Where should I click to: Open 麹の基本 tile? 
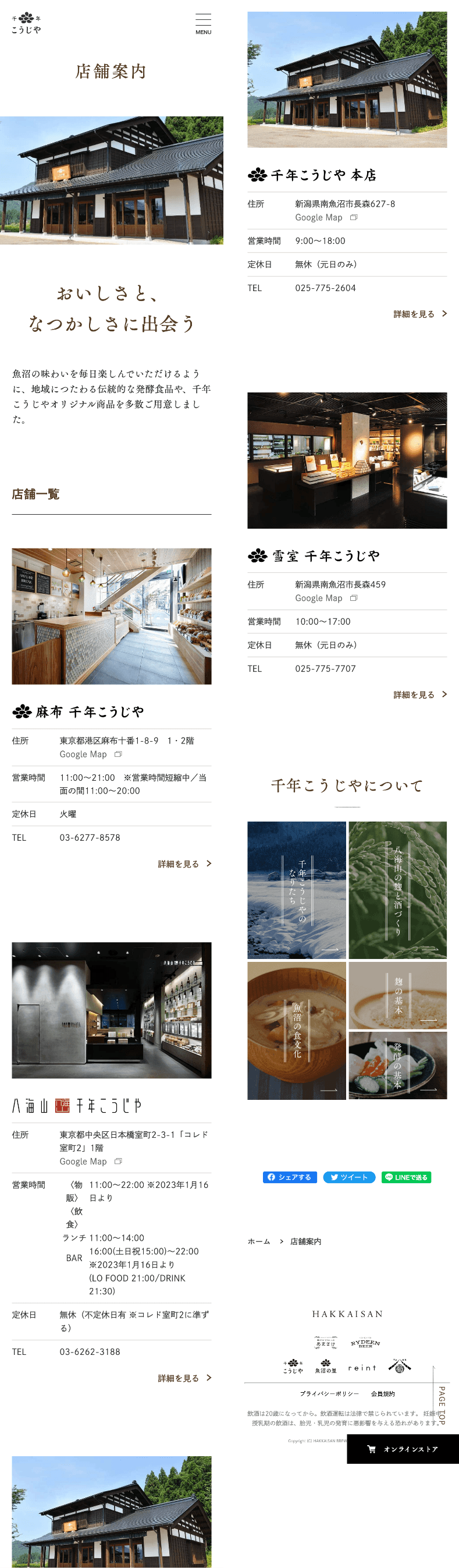397,995
